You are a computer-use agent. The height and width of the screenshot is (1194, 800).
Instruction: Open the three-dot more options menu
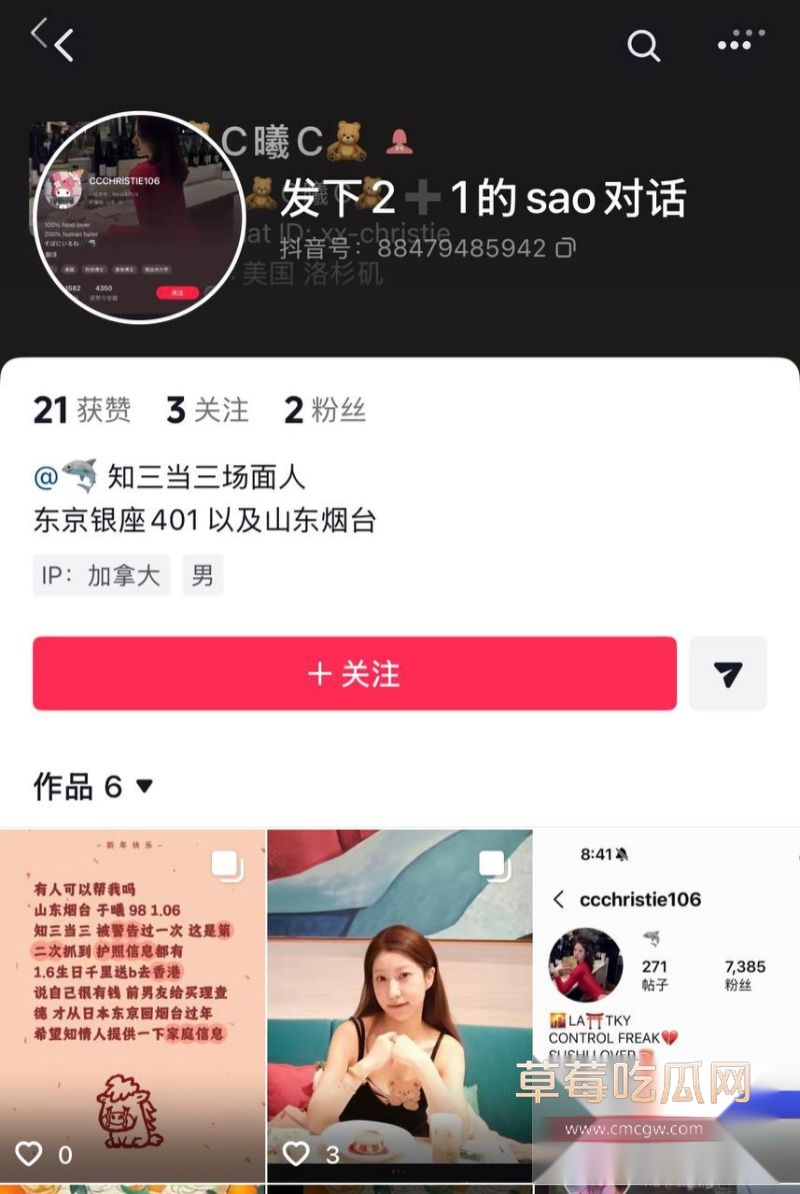(x=740, y=43)
